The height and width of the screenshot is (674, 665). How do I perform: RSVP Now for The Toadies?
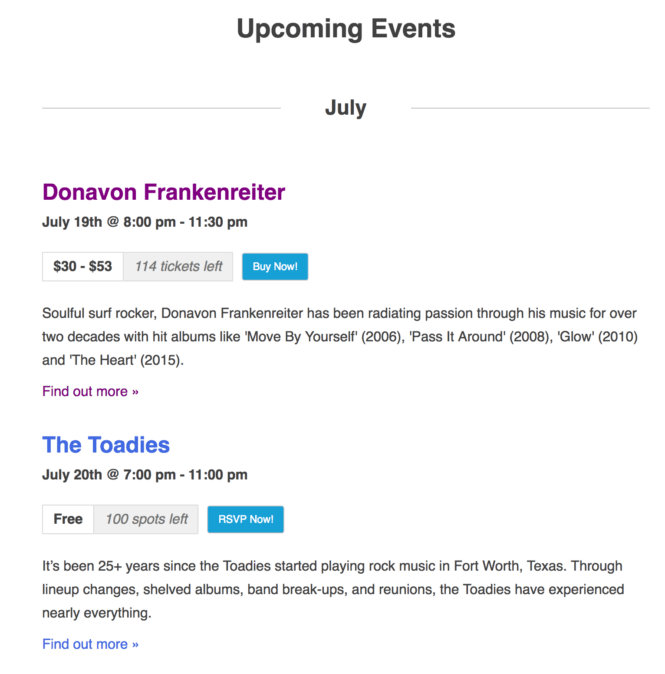pos(246,520)
